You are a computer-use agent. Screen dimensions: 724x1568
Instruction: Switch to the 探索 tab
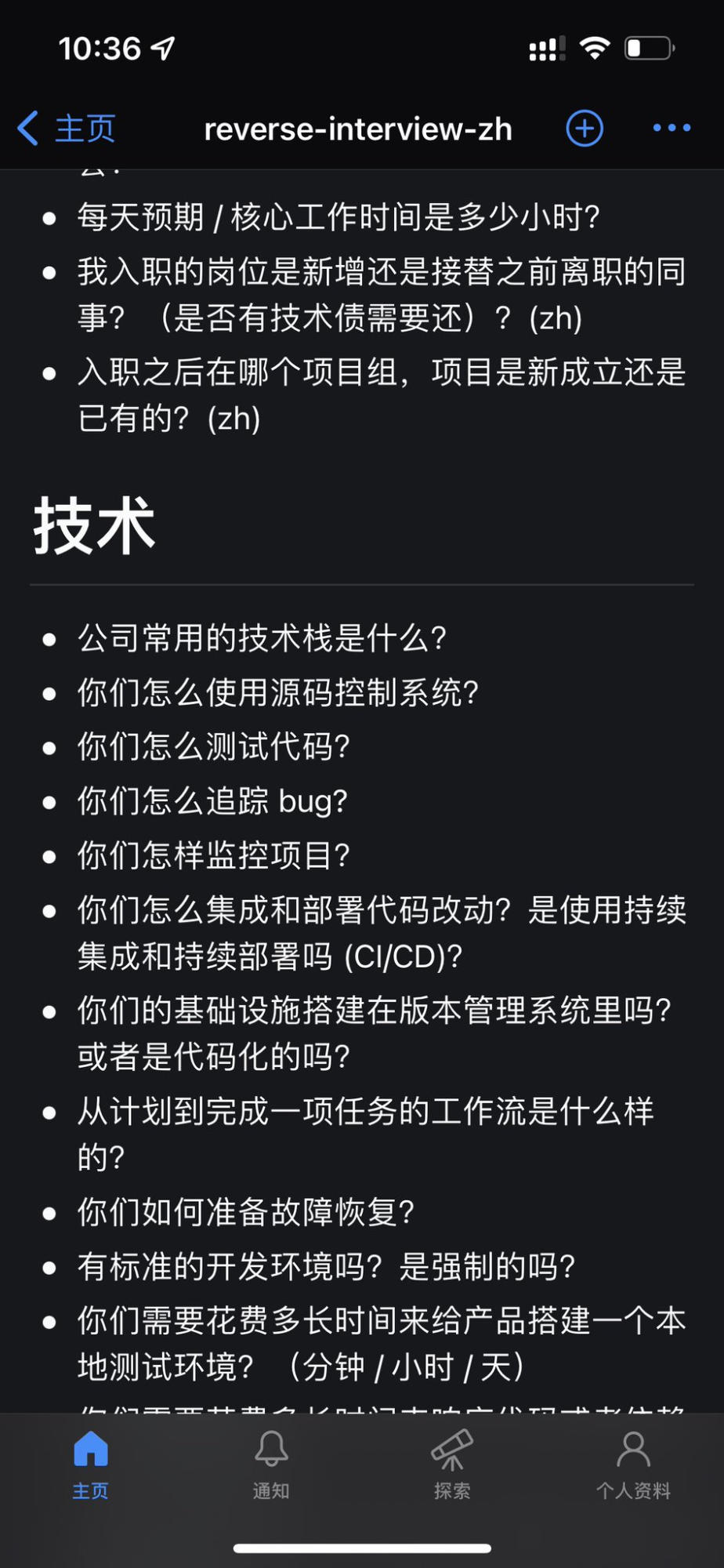452,1464
